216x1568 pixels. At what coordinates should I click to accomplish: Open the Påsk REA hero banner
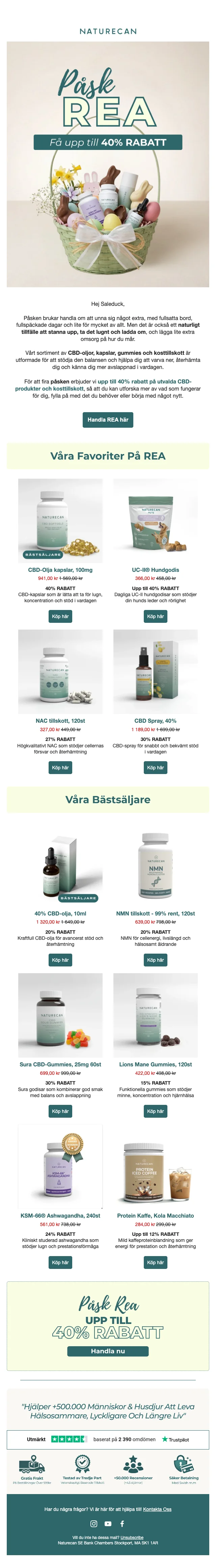(x=108, y=164)
